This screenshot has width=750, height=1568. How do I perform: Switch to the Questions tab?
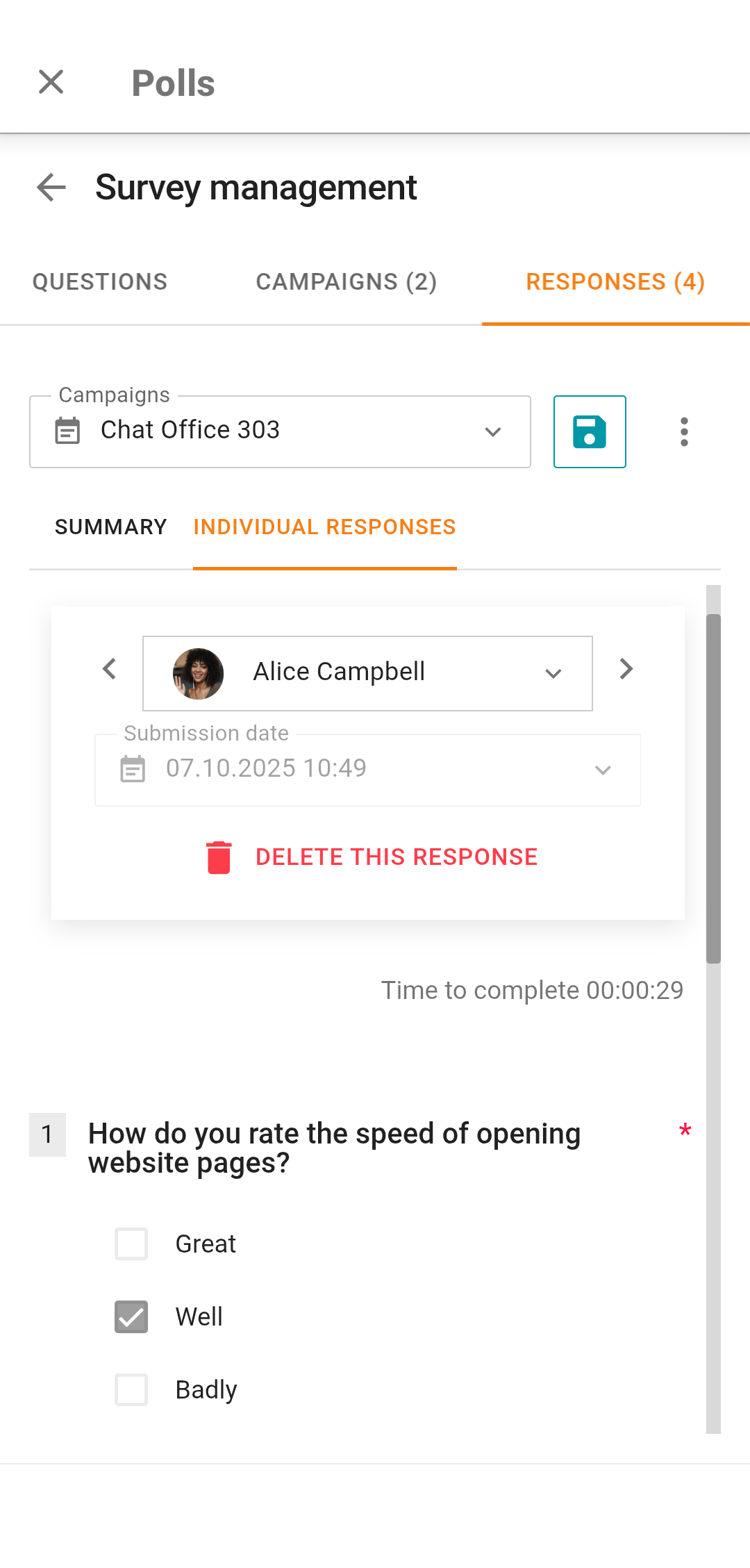[100, 282]
